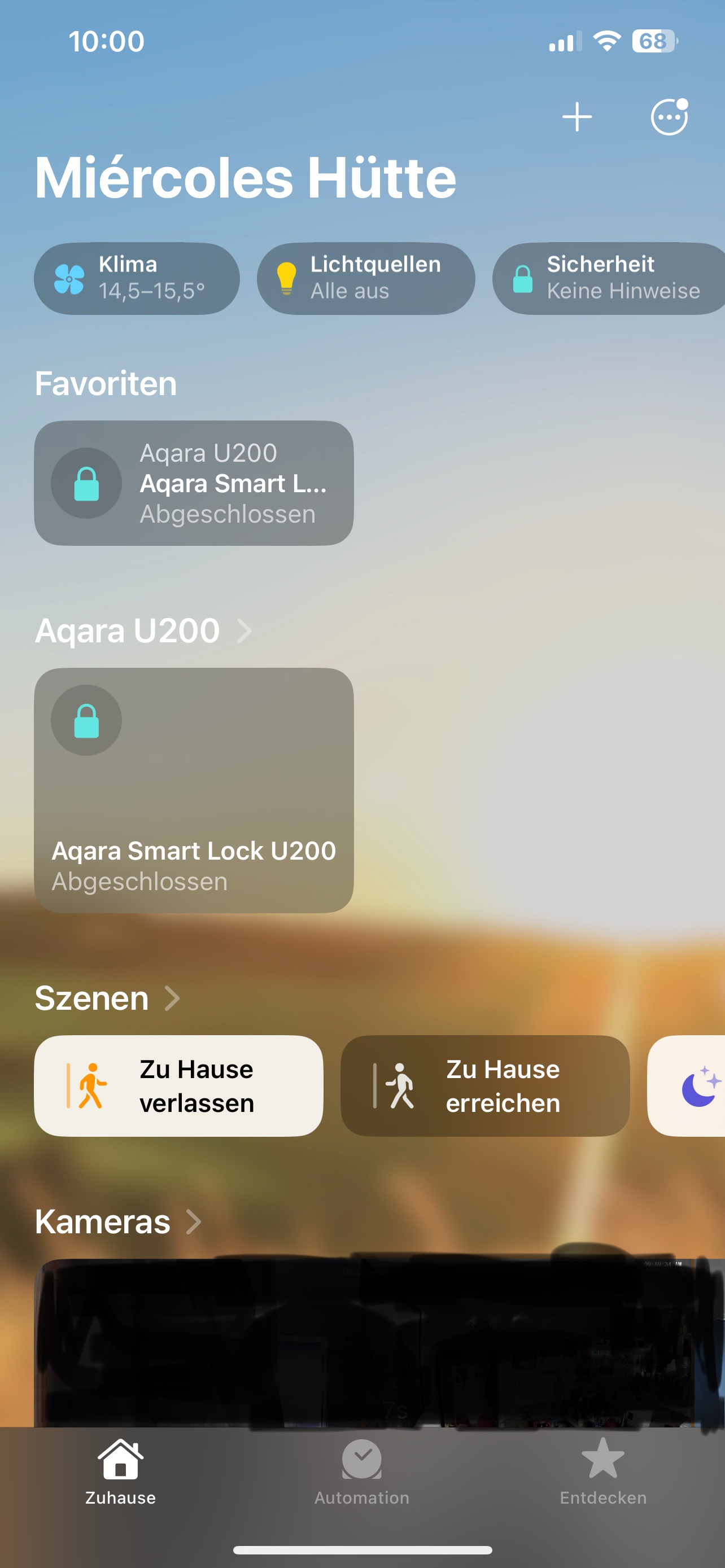Run the Zu Hause verlassen scene
Viewport: 725px width, 1568px height.
178,1086
